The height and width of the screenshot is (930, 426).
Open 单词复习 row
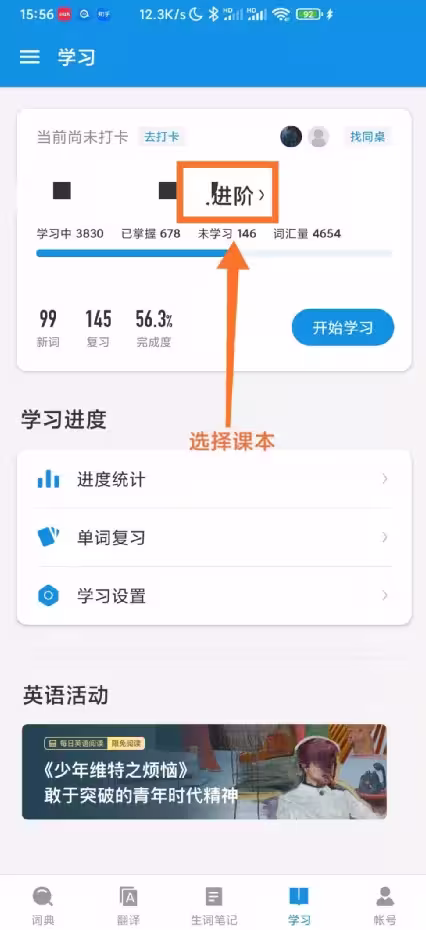click(214, 537)
